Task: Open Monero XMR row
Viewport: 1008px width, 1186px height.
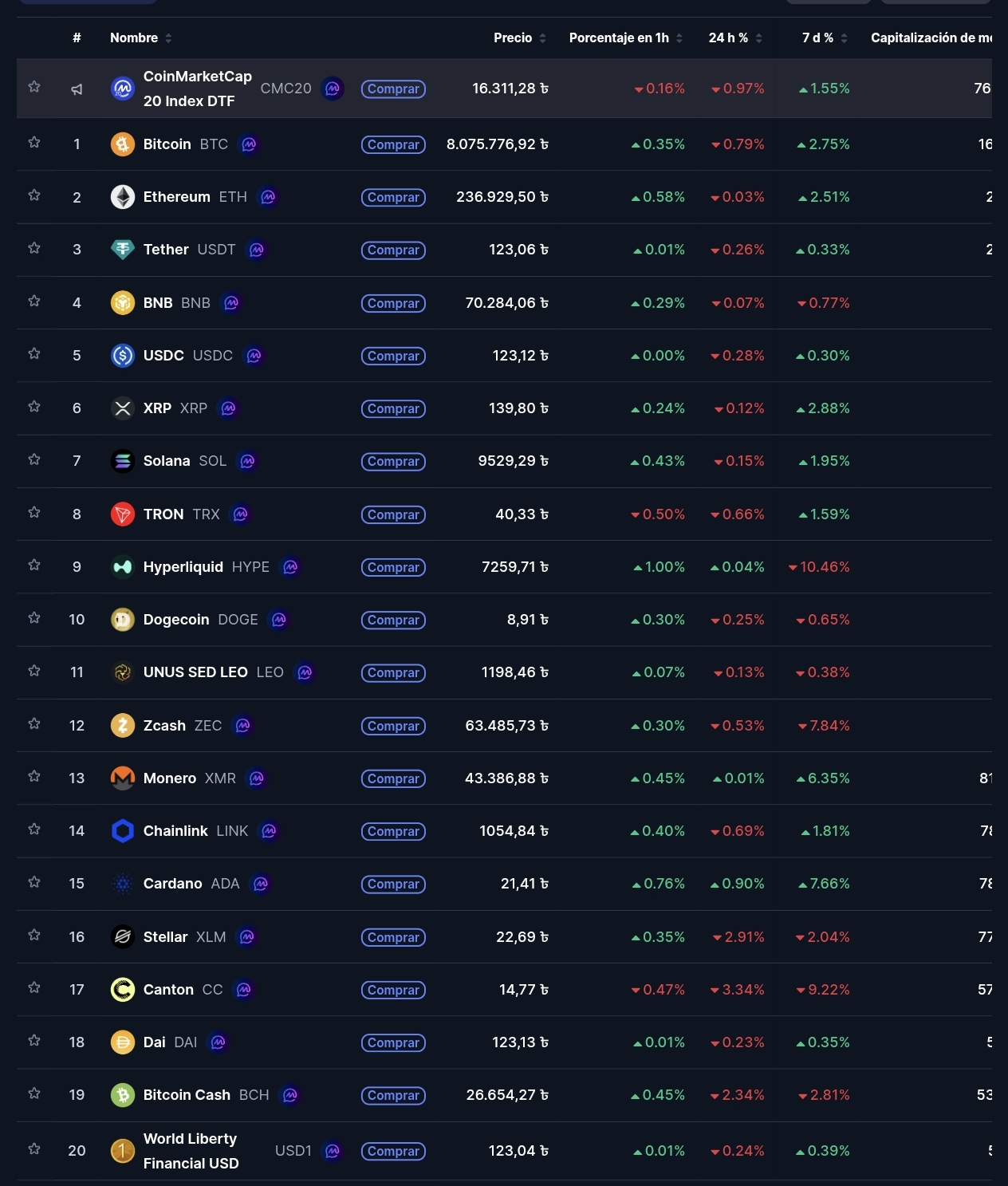Action: click(504, 778)
